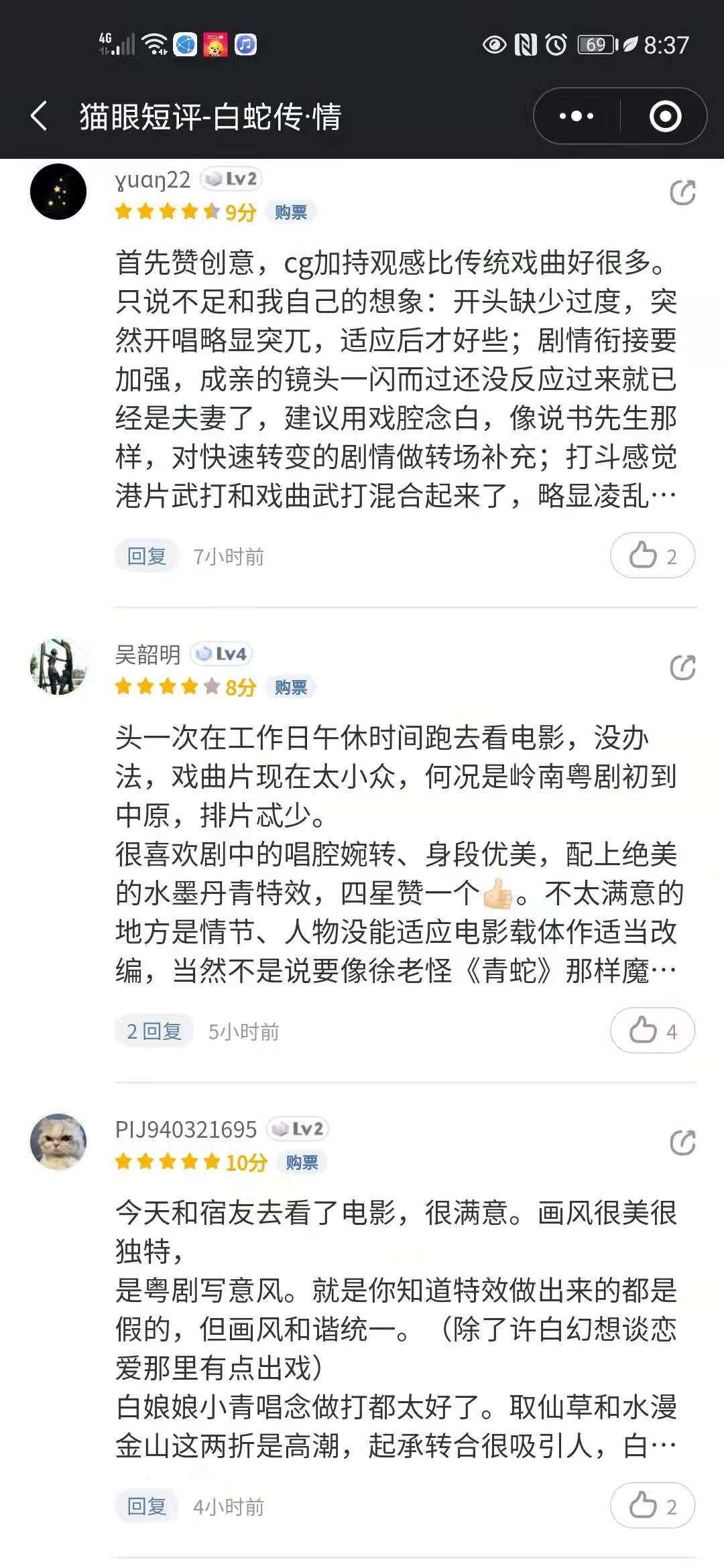Share PIJ940321695's review

point(682,1142)
